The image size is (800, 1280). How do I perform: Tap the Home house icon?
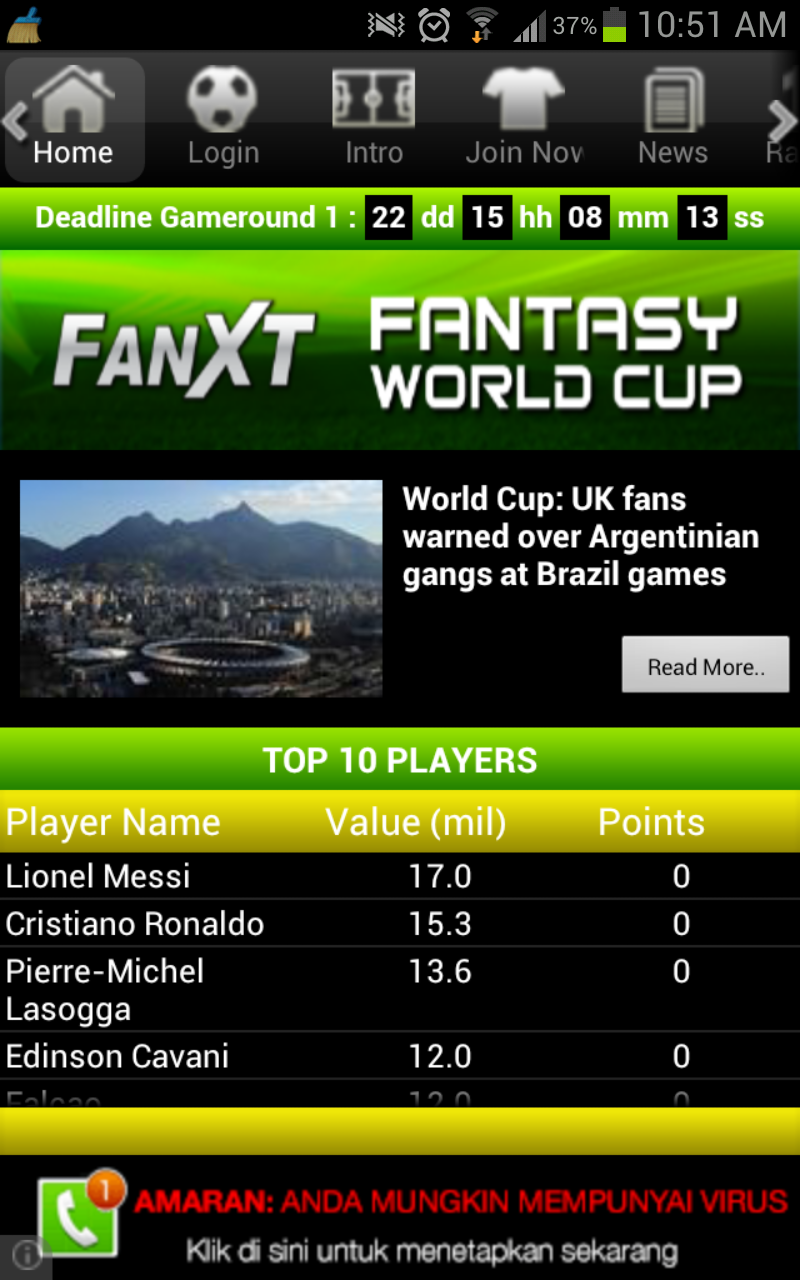pos(74,100)
